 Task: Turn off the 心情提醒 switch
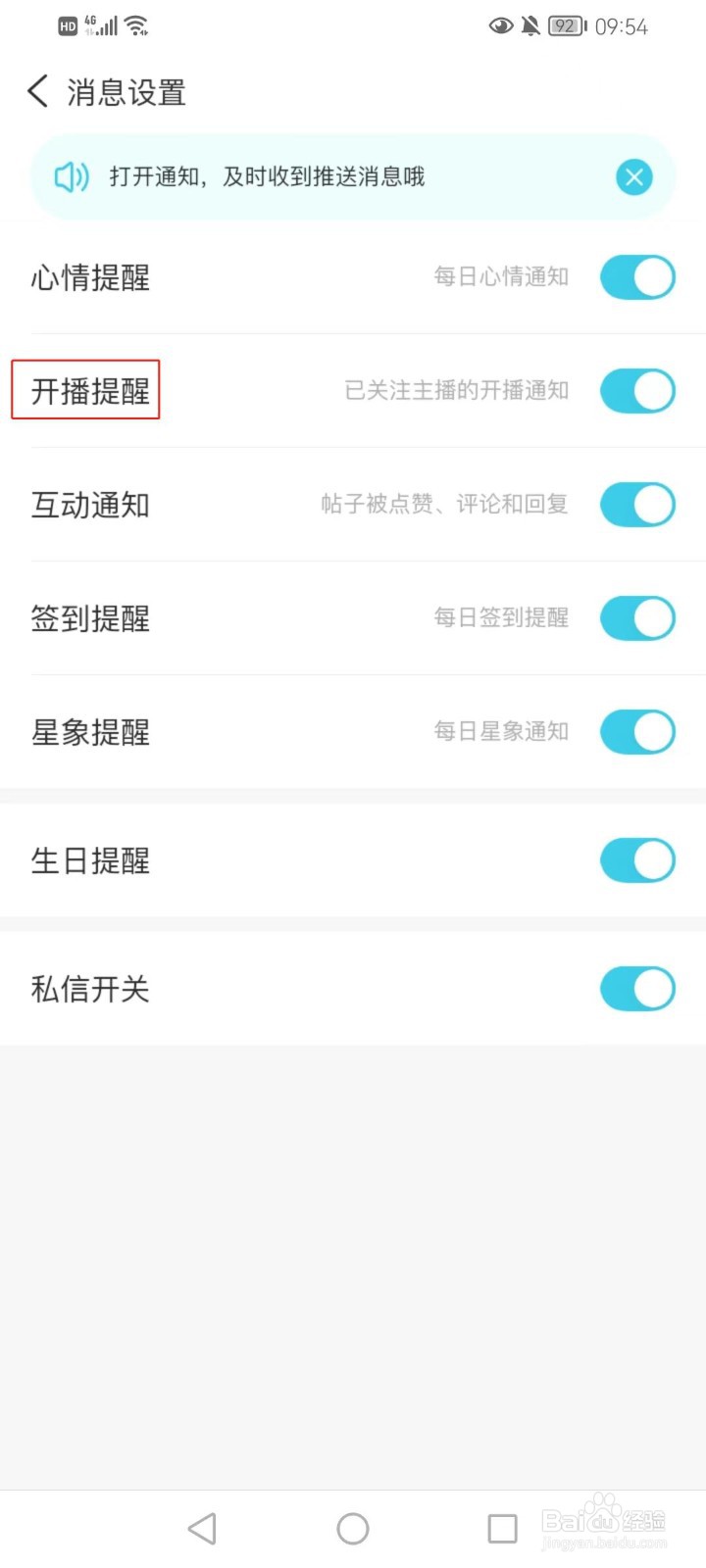637,277
